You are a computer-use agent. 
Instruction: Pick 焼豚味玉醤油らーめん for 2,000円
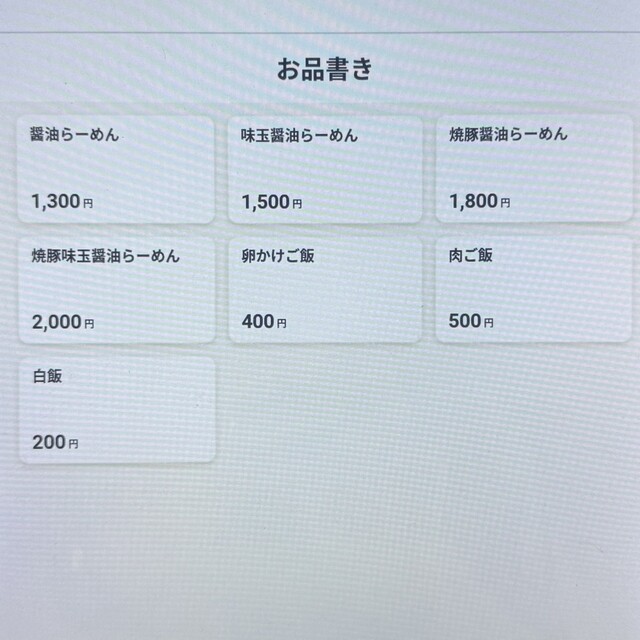pyautogui.click(x=117, y=290)
